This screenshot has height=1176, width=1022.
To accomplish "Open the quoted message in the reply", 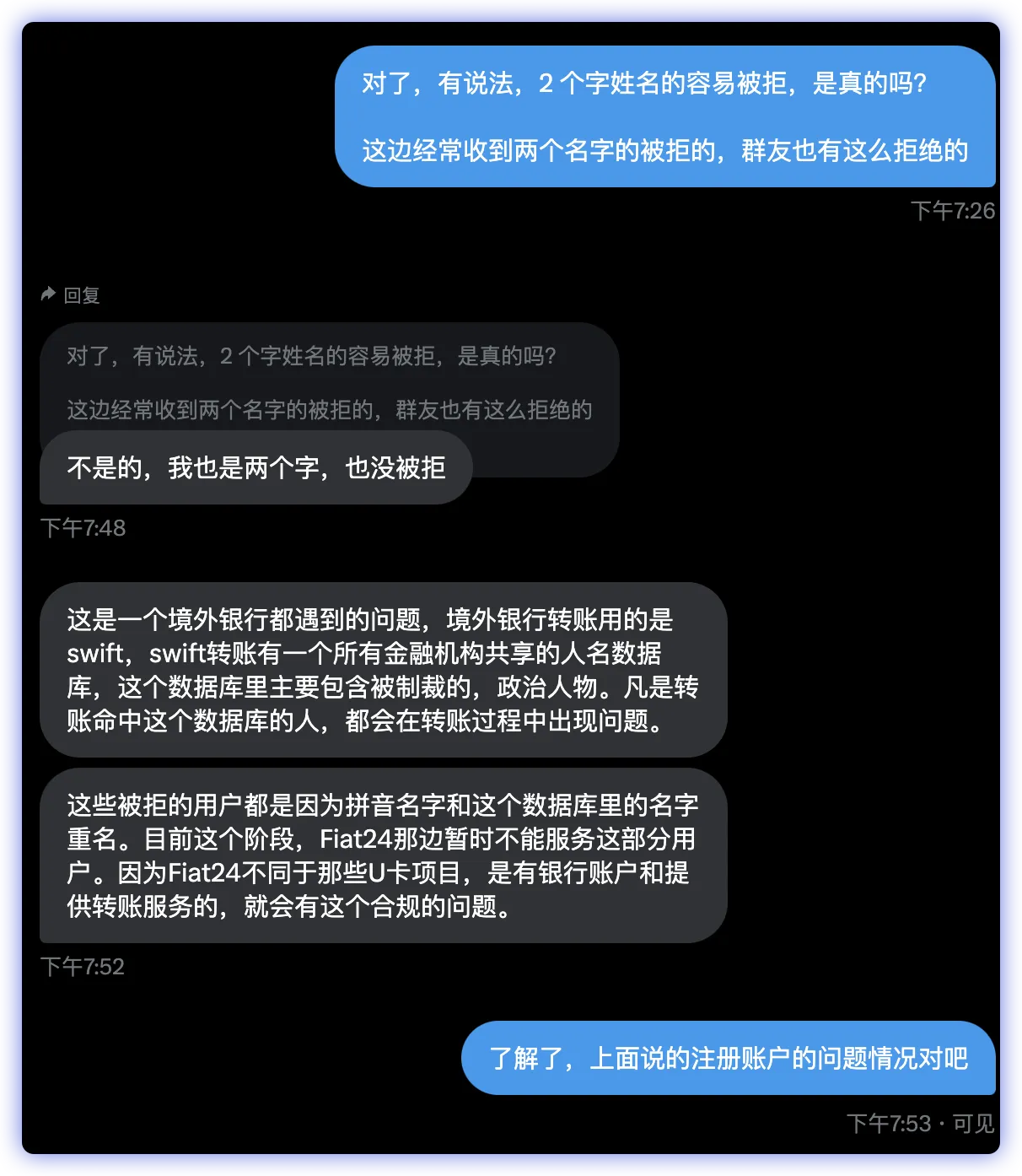I will coord(329,381).
